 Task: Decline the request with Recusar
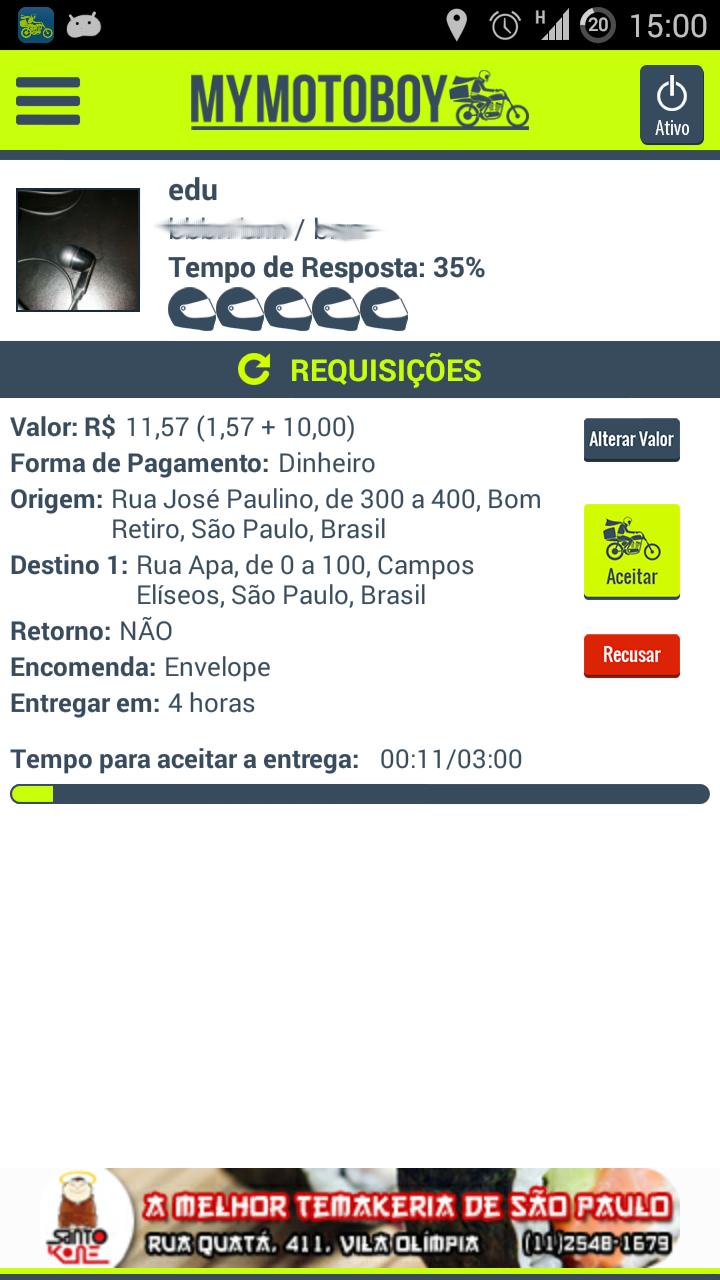(631, 655)
